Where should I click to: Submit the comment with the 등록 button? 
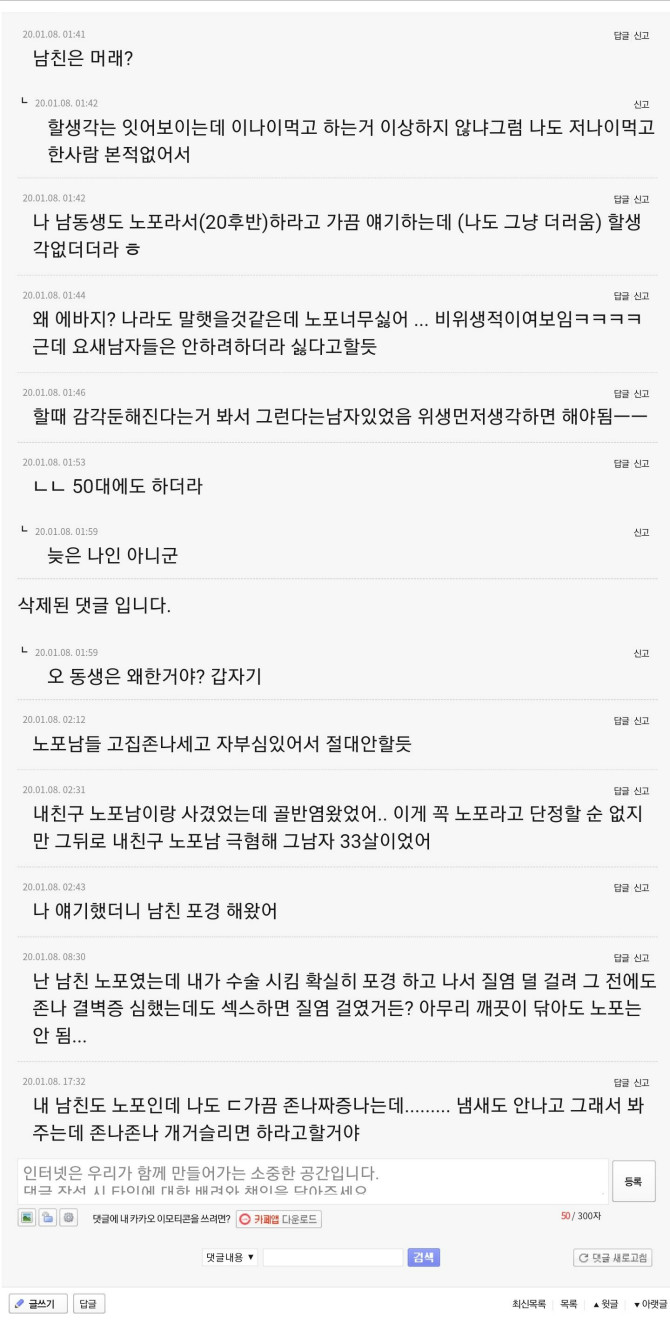coord(633,1181)
